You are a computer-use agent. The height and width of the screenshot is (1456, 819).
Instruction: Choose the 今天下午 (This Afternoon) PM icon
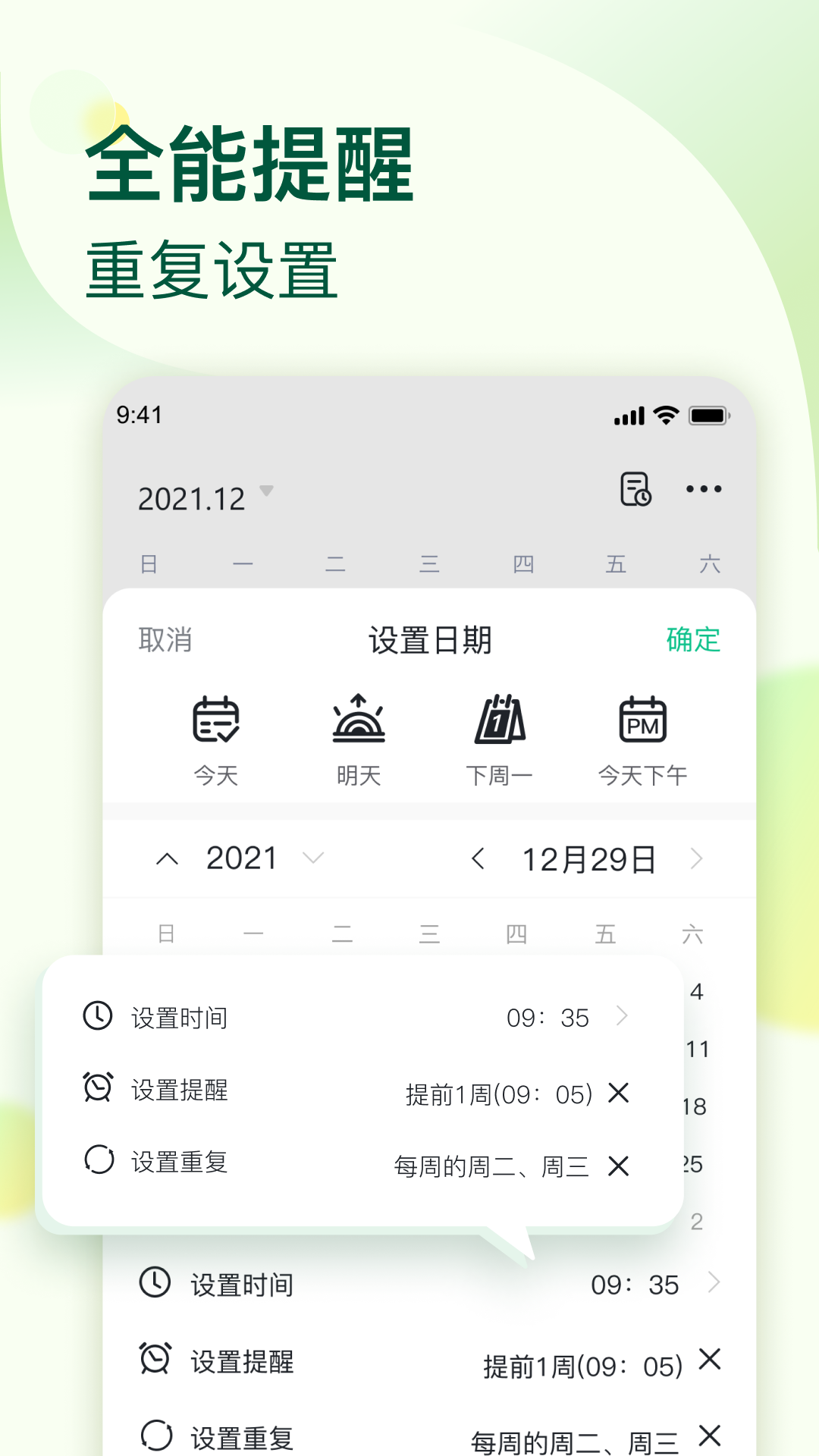pyautogui.click(x=644, y=719)
